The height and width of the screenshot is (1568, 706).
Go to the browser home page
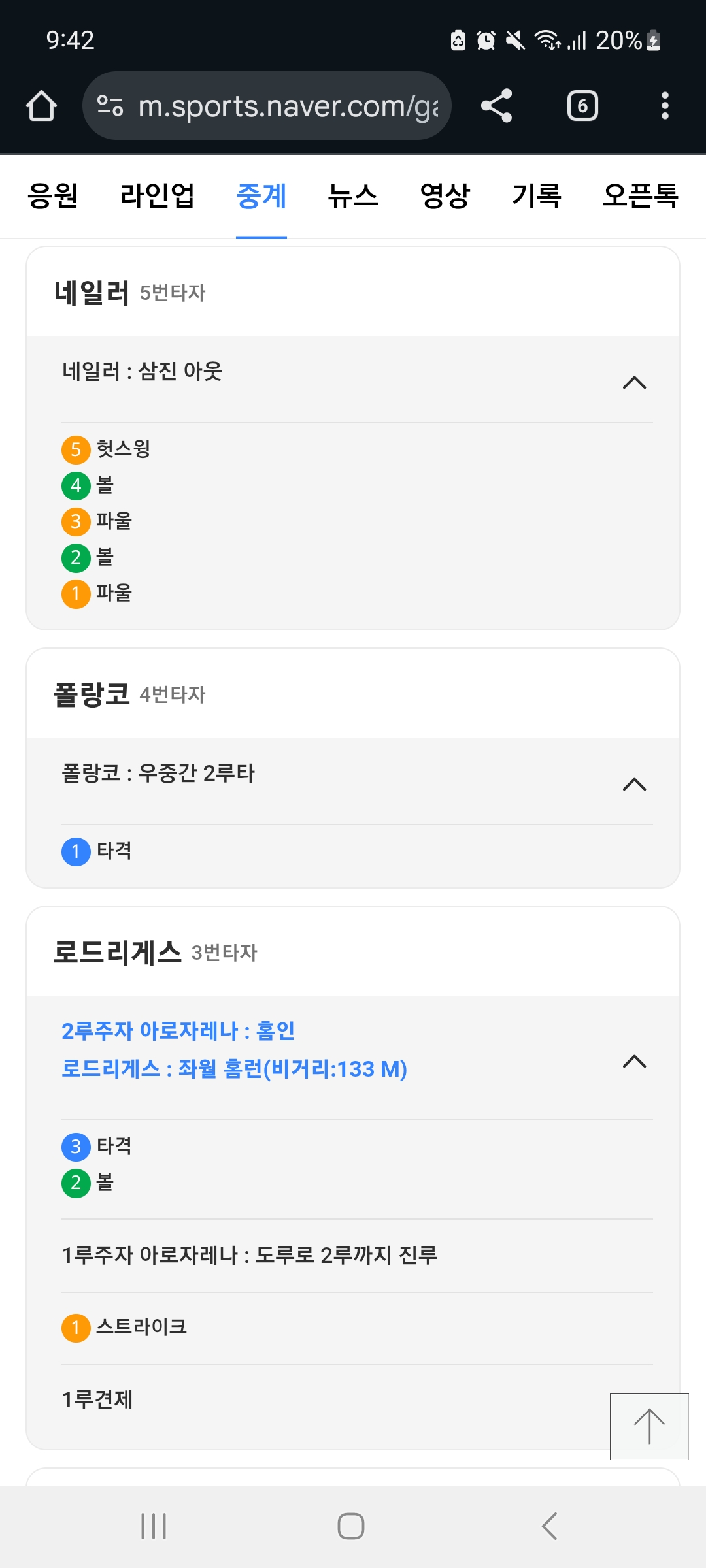pyautogui.click(x=41, y=106)
